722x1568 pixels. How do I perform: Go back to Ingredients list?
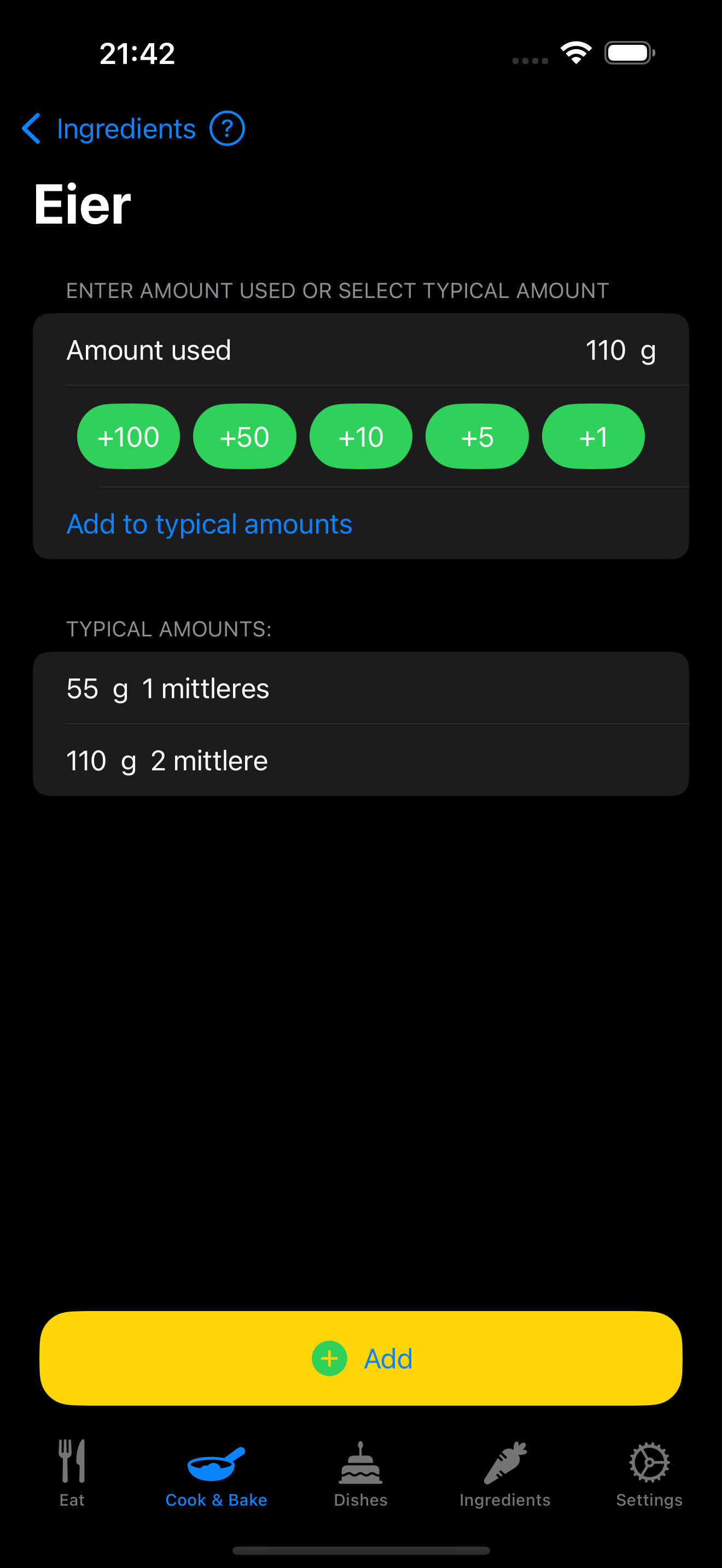[108, 129]
